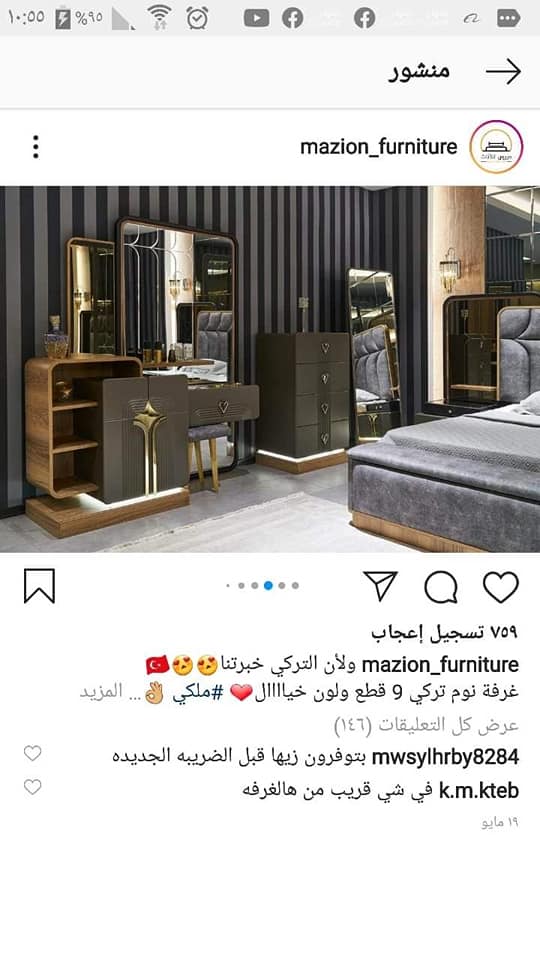Open comments with the speech bubble icon
The height and width of the screenshot is (960, 540).
[x=441, y=587]
